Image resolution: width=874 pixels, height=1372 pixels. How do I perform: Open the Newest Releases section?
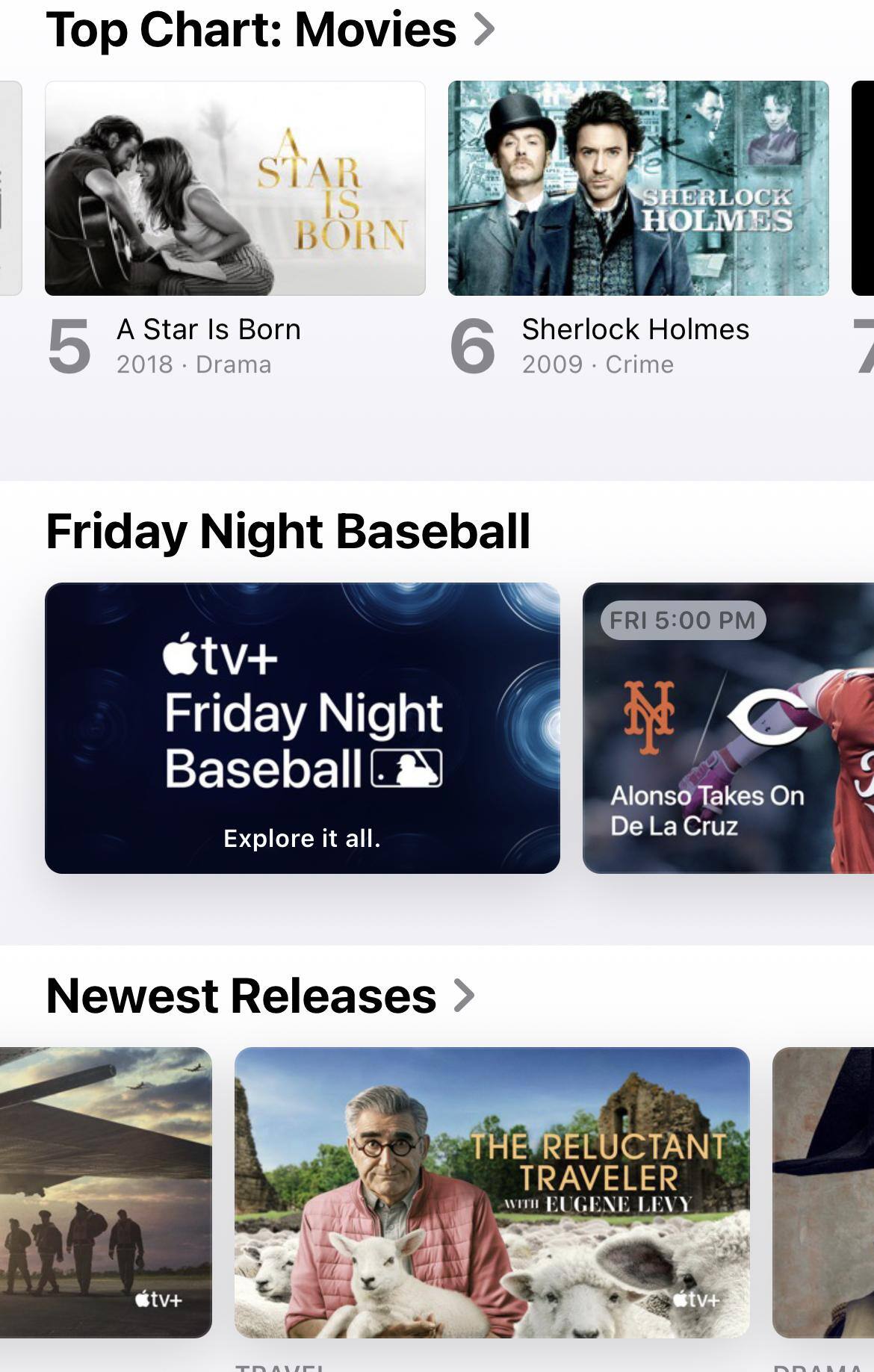pyautogui.click(x=259, y=996)
